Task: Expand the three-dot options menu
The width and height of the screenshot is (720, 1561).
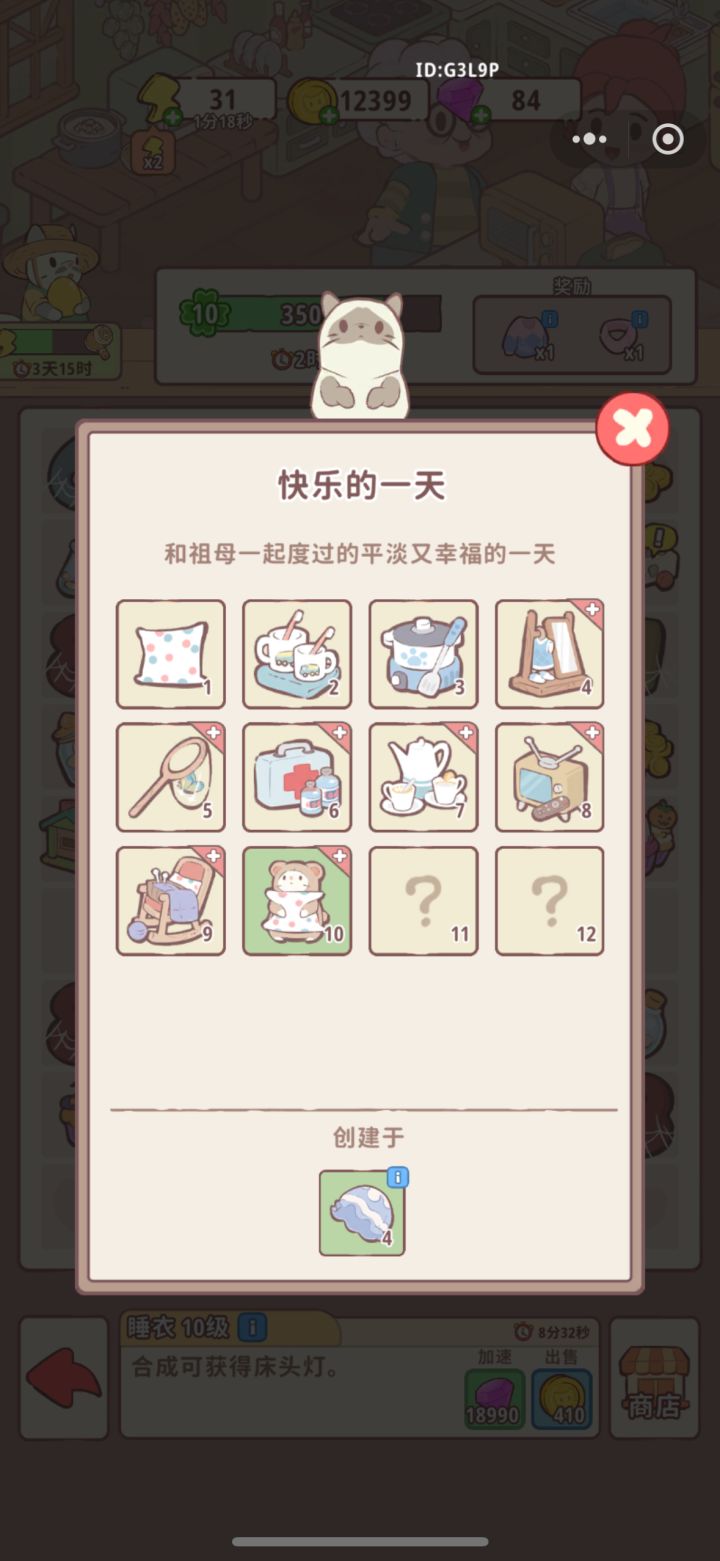Action: [x=590, y=140]
